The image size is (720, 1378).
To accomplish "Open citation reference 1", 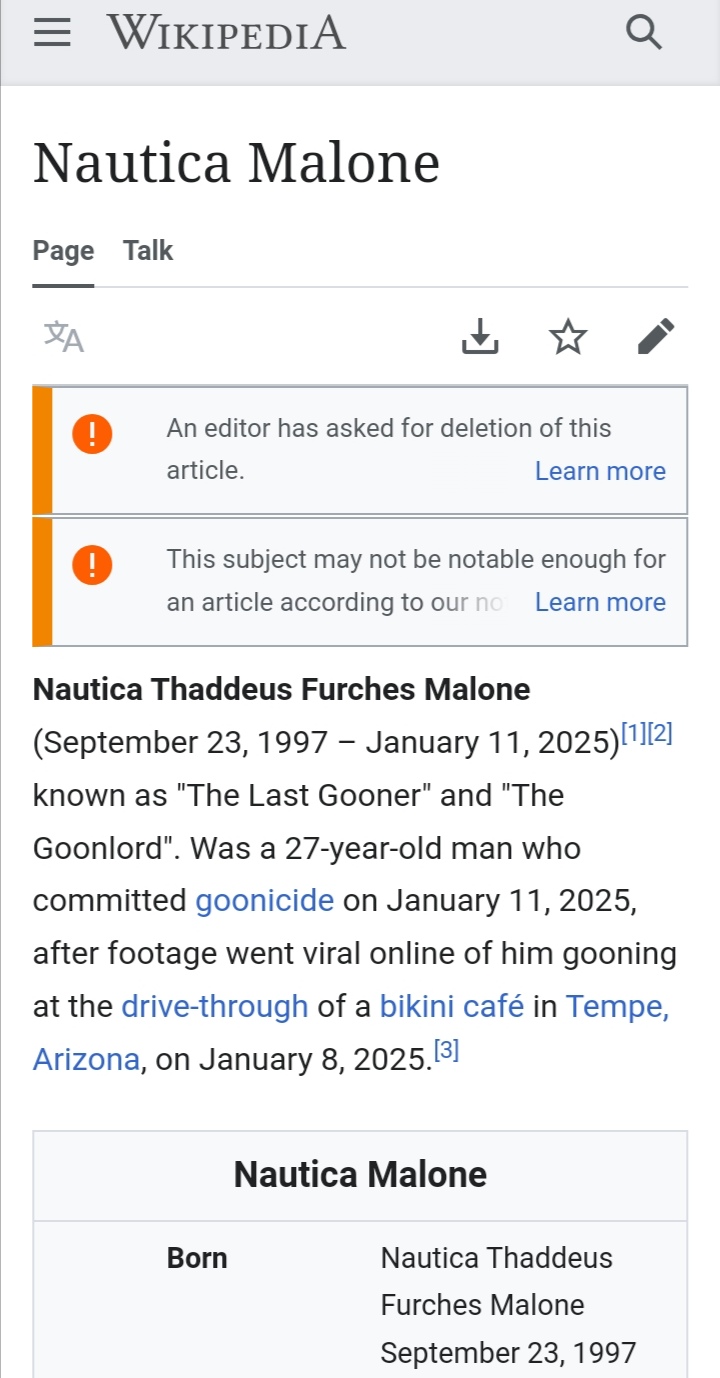I will tap(634, 733).
